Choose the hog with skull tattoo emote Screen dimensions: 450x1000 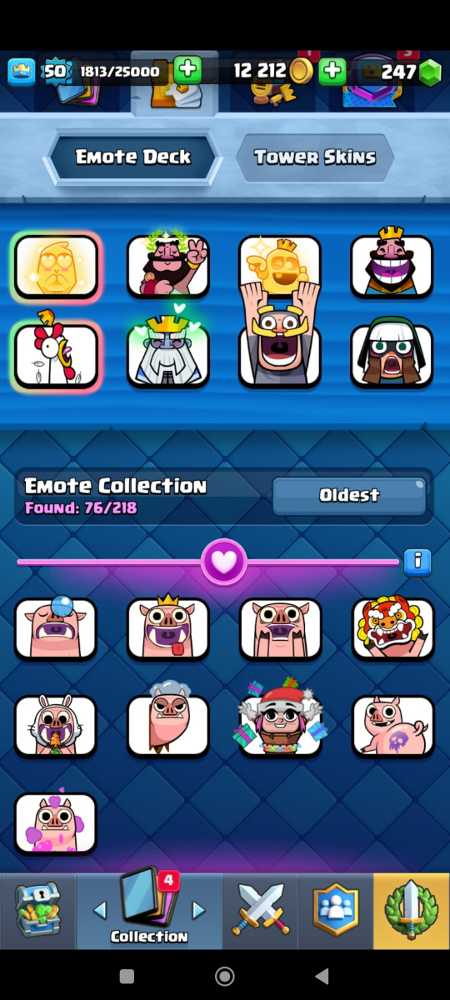[x=393, y=725]
